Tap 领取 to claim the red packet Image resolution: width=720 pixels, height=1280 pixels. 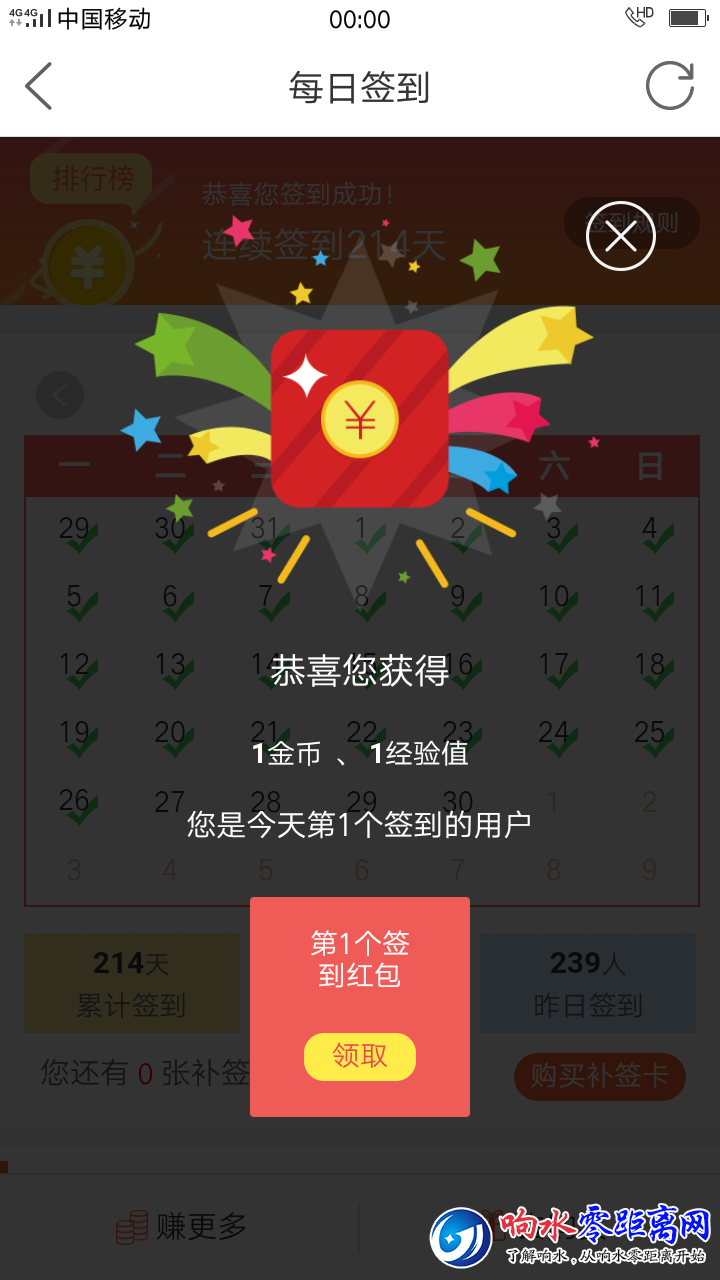coord(360,1056)
